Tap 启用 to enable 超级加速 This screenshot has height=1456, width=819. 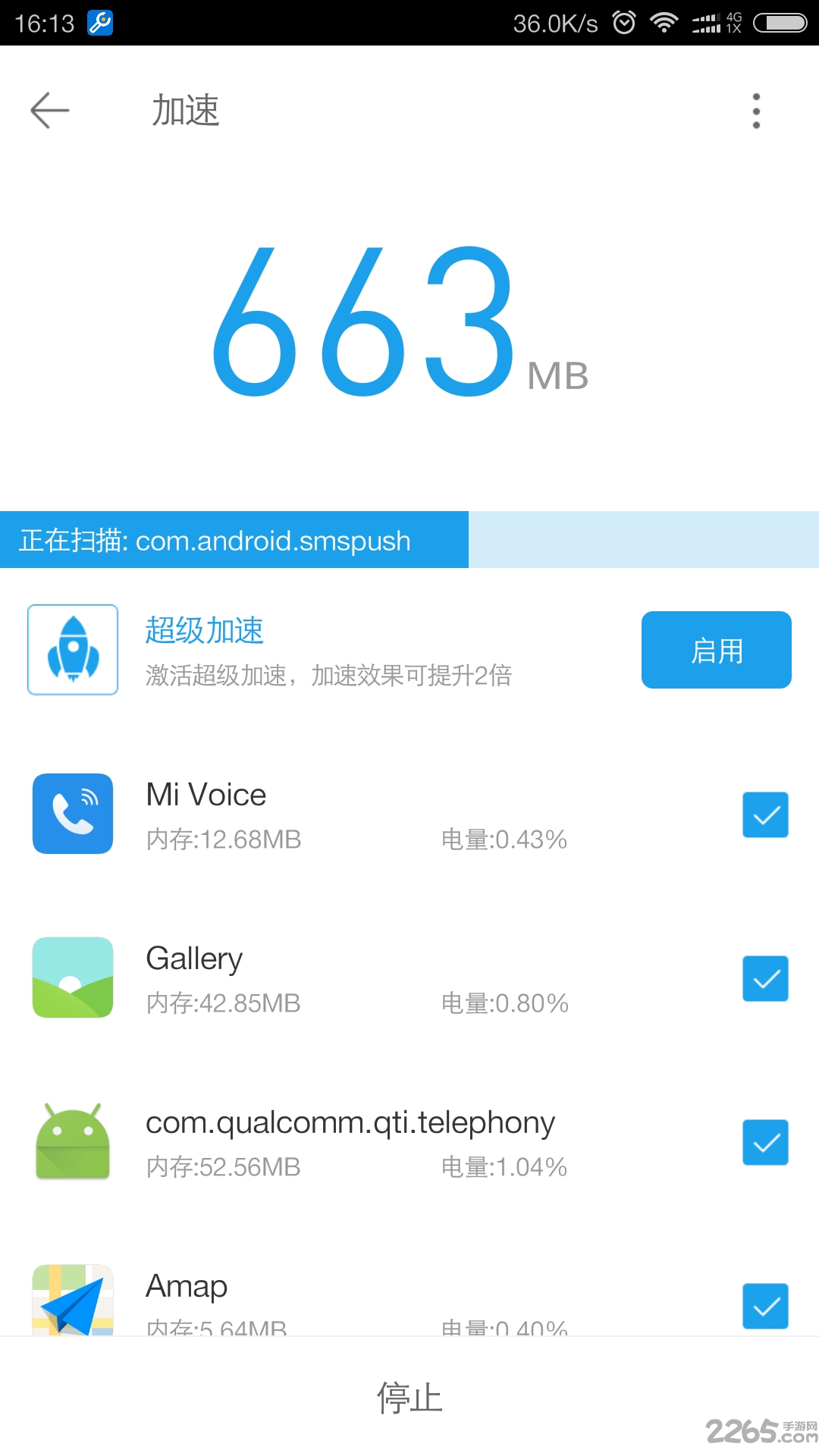click(716, 650)
